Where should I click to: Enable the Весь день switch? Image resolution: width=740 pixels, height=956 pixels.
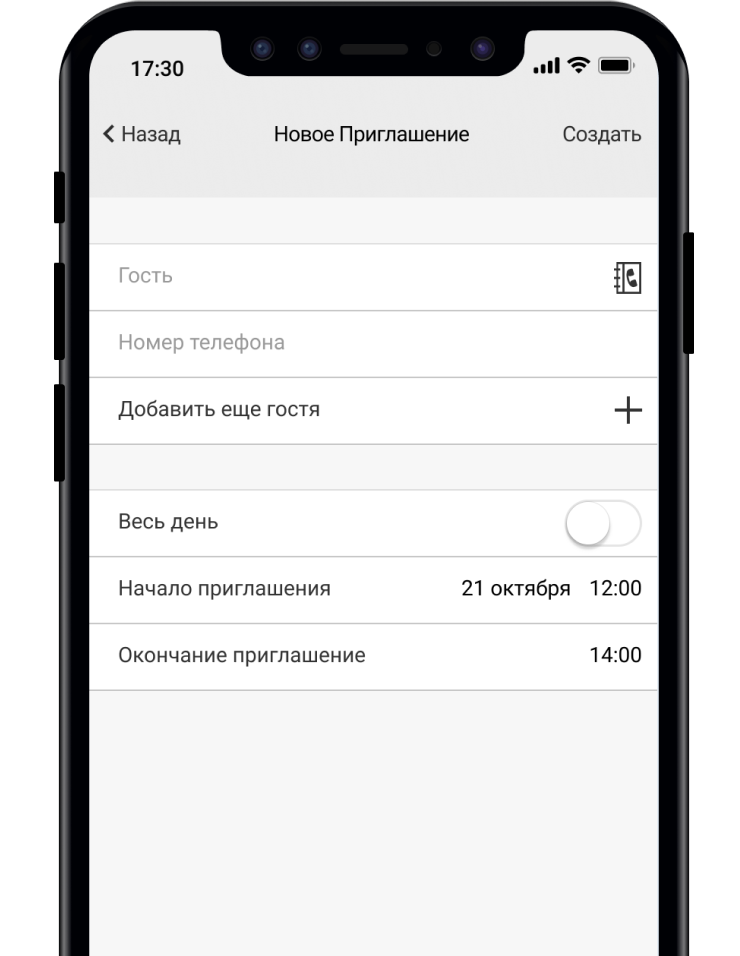(602, 523)
